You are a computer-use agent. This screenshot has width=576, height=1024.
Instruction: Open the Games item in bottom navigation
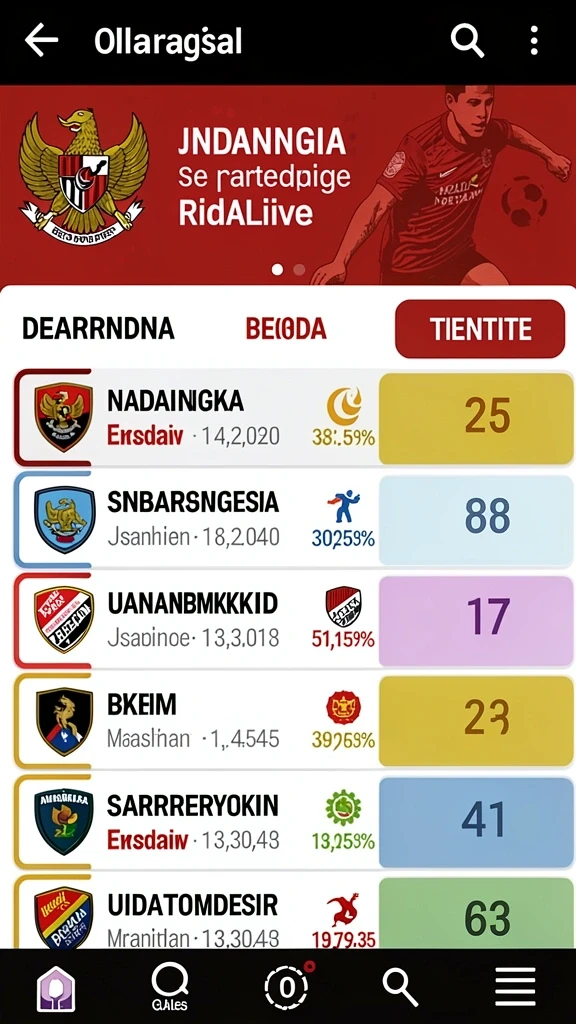point(170,987)
